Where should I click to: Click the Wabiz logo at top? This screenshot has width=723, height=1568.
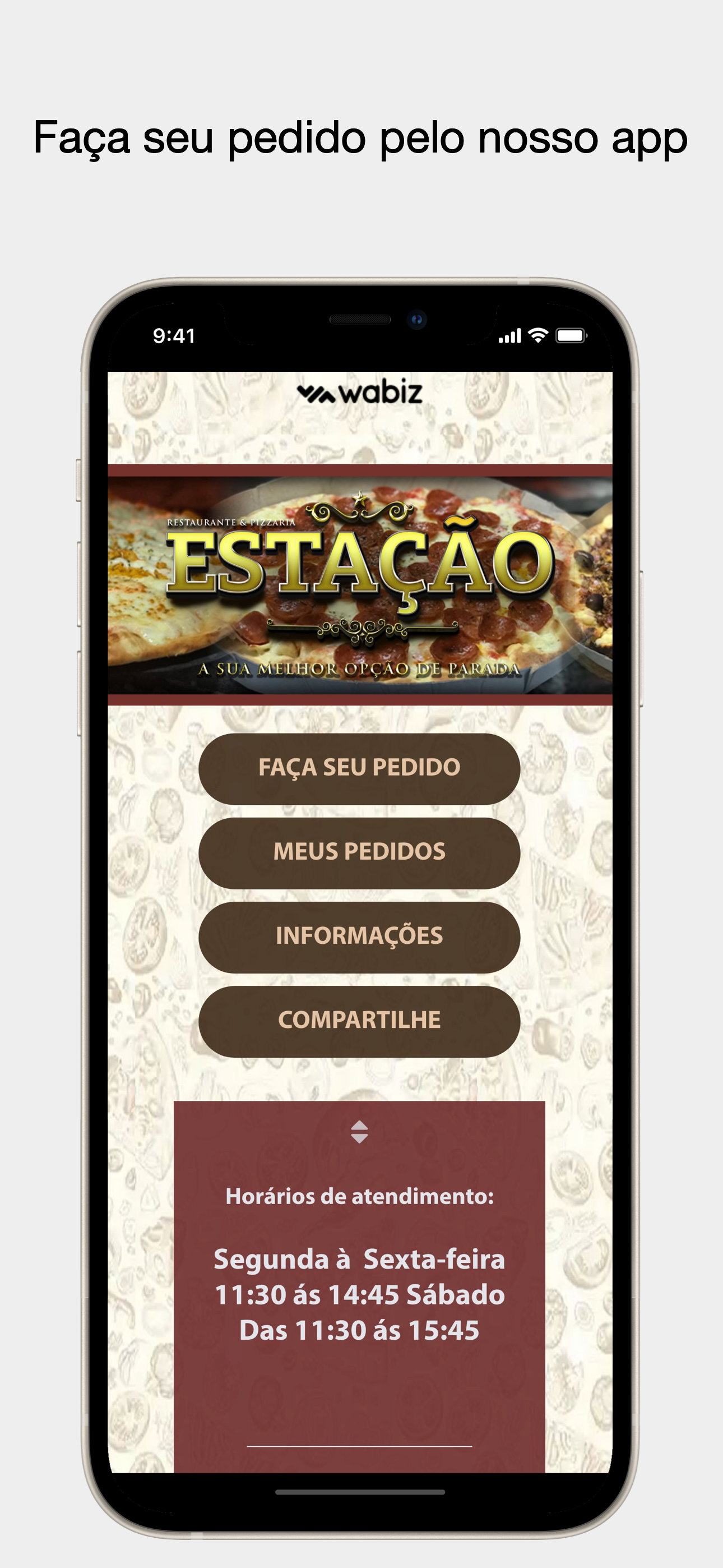tap(361, 393)
